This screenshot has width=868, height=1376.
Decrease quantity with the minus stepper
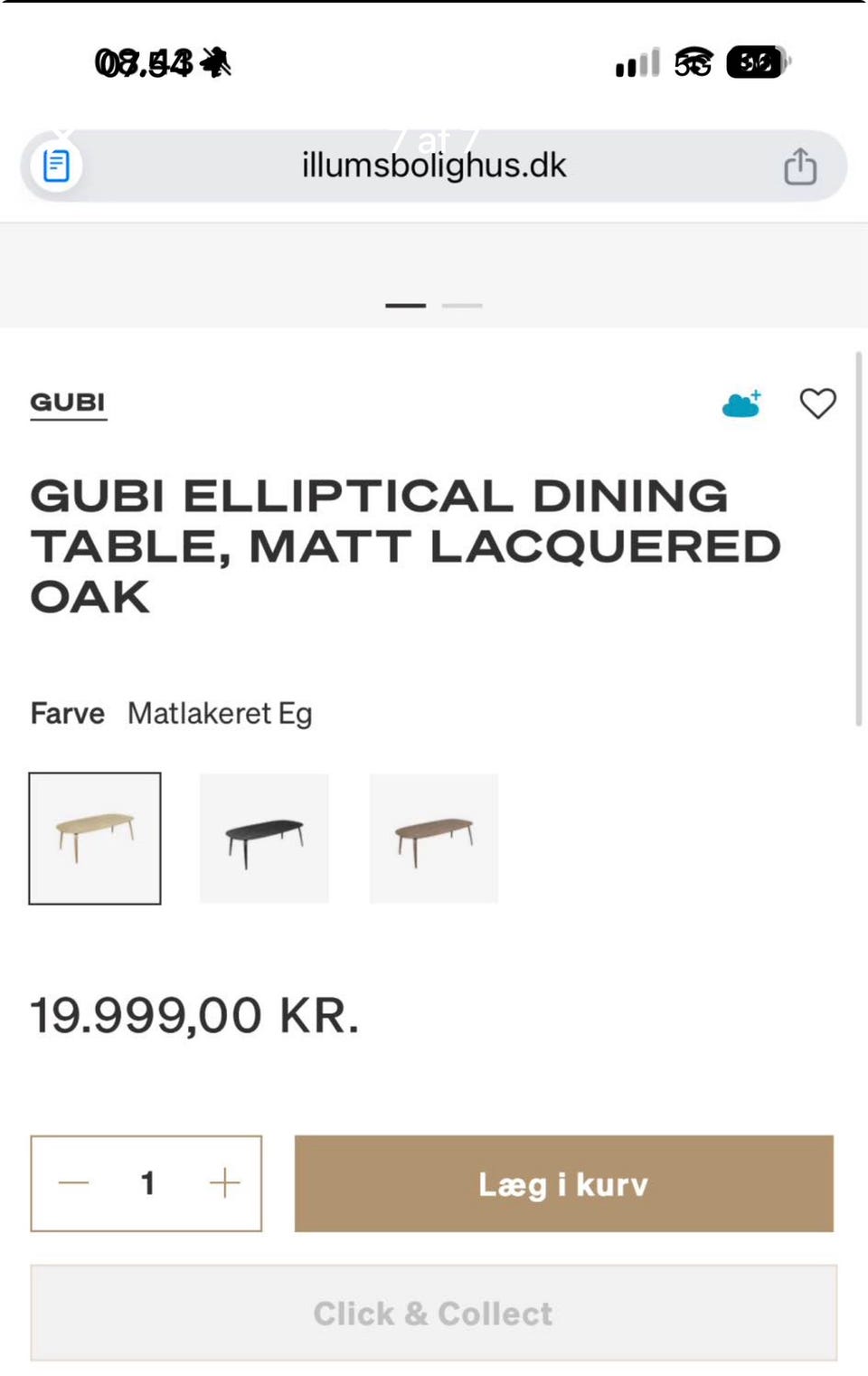73,1183
